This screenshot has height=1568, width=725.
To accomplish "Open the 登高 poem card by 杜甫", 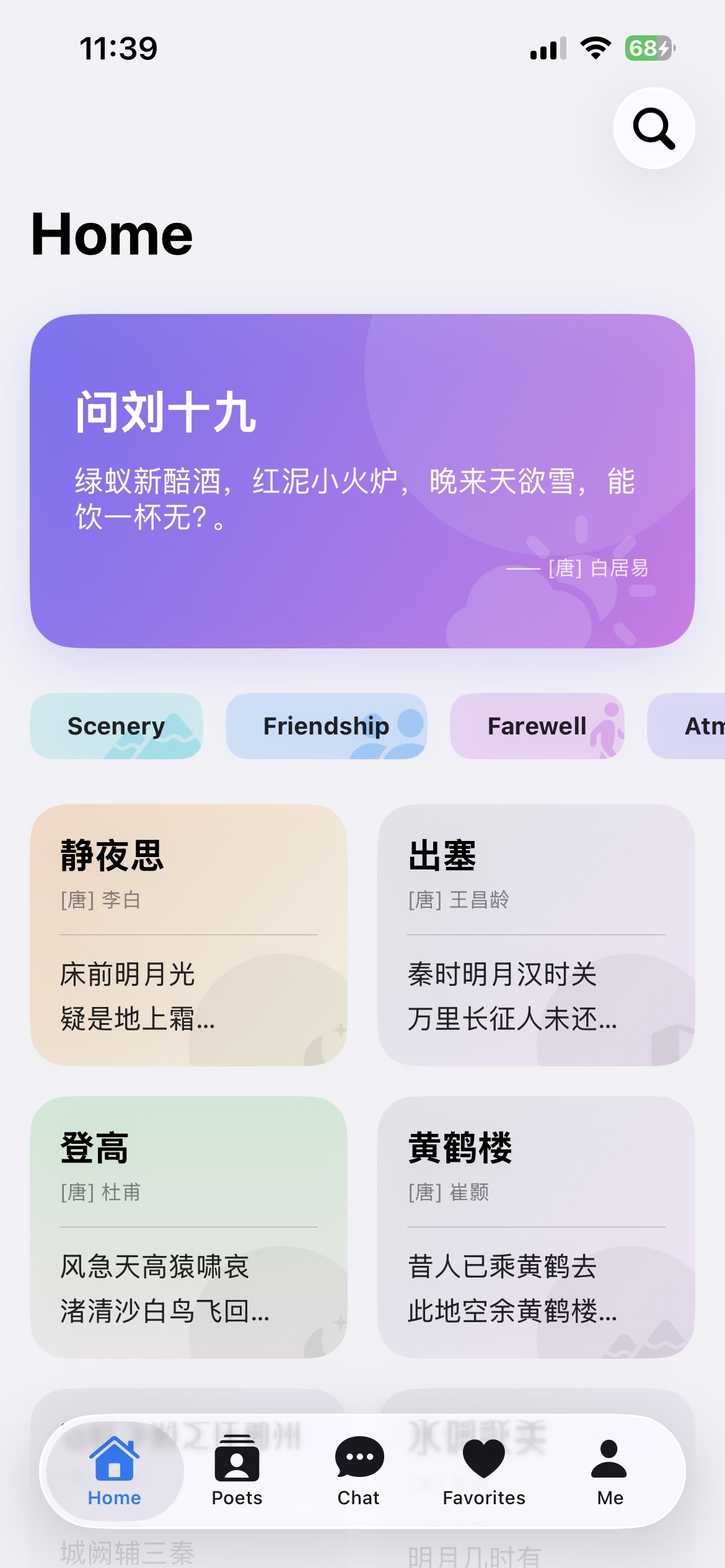I will (189, 1229).
